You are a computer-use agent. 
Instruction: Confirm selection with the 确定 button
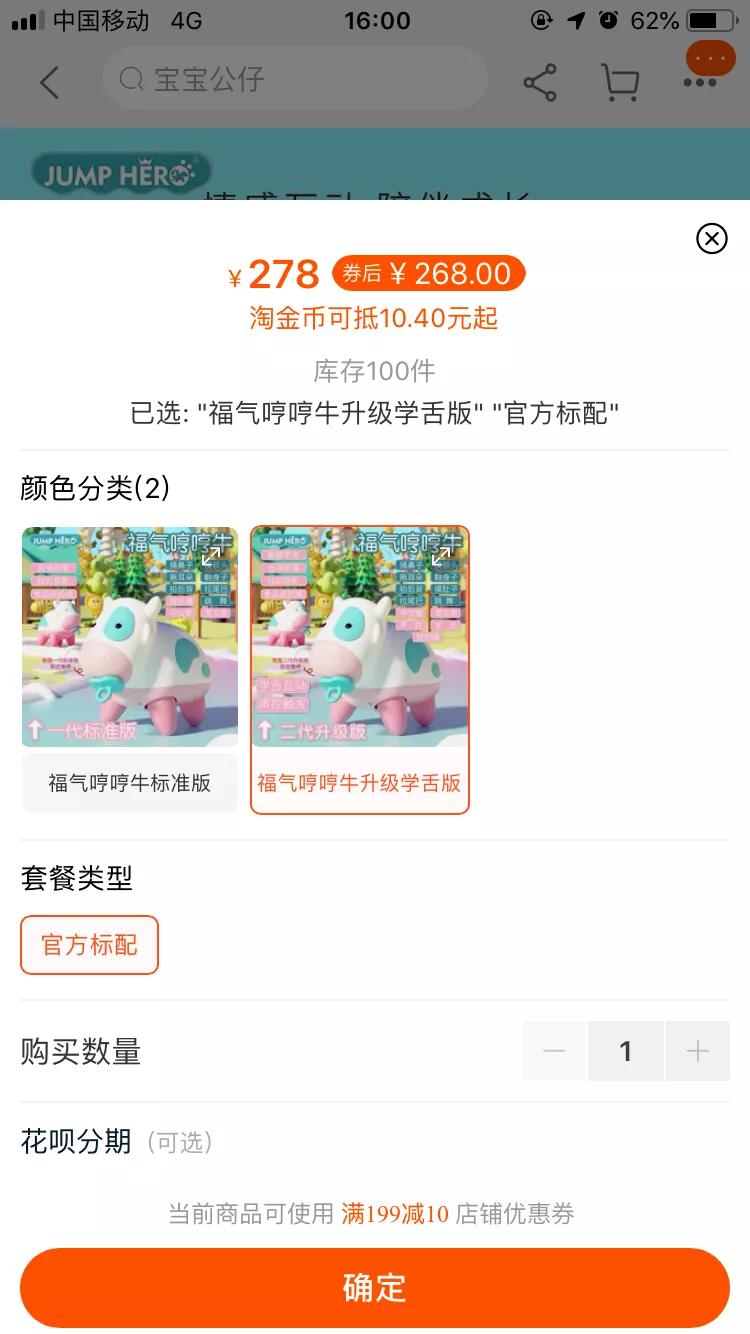375,1287
